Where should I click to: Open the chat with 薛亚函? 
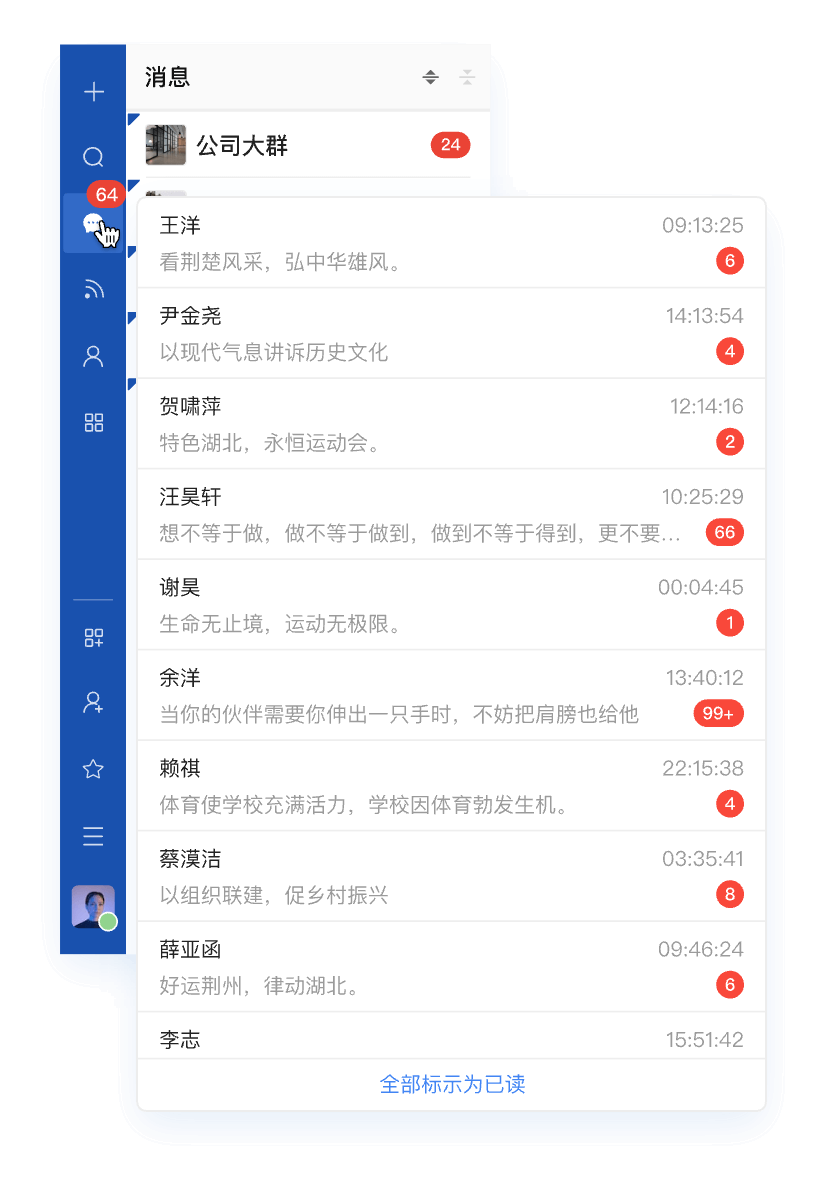click(x=450, y=966)
